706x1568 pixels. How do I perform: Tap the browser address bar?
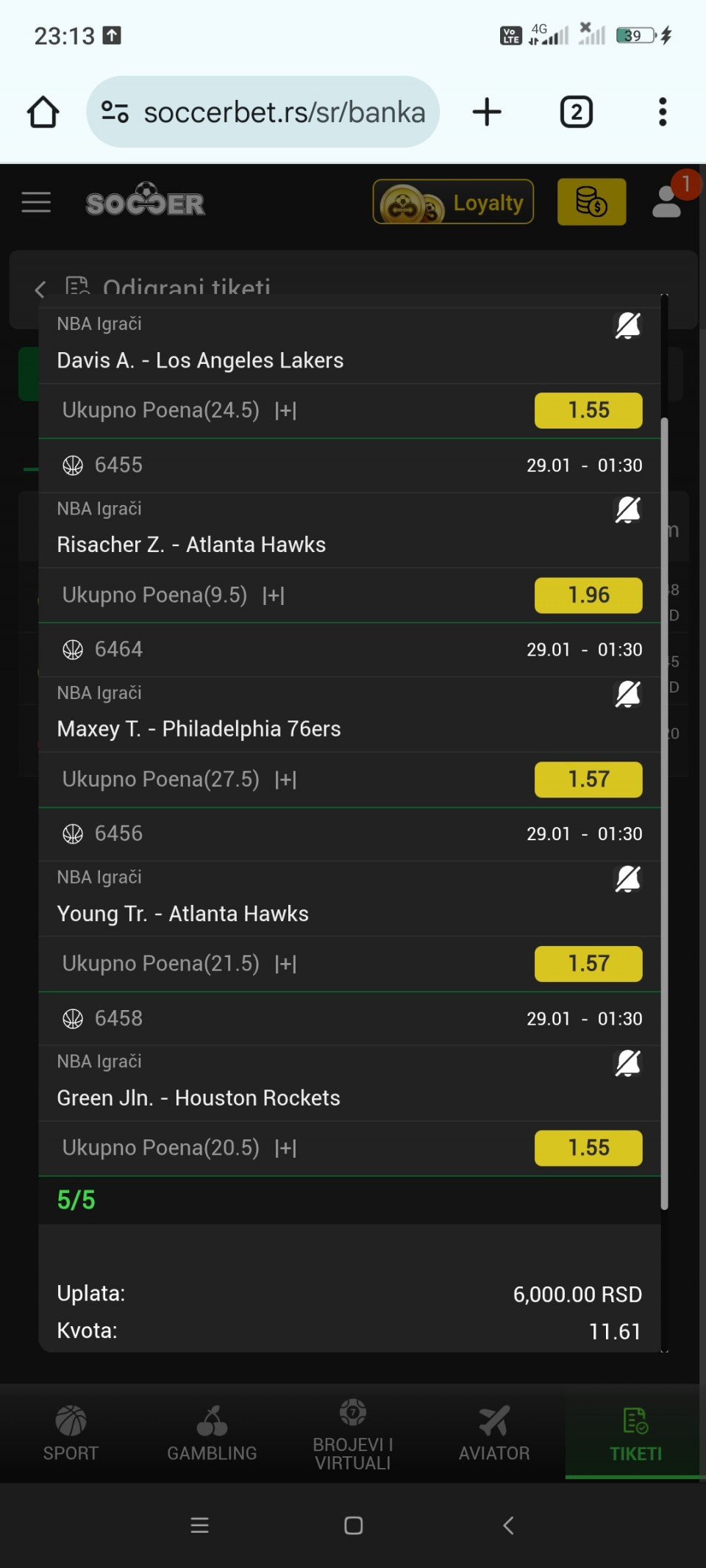pyautogui.click(x=263, y=112)
